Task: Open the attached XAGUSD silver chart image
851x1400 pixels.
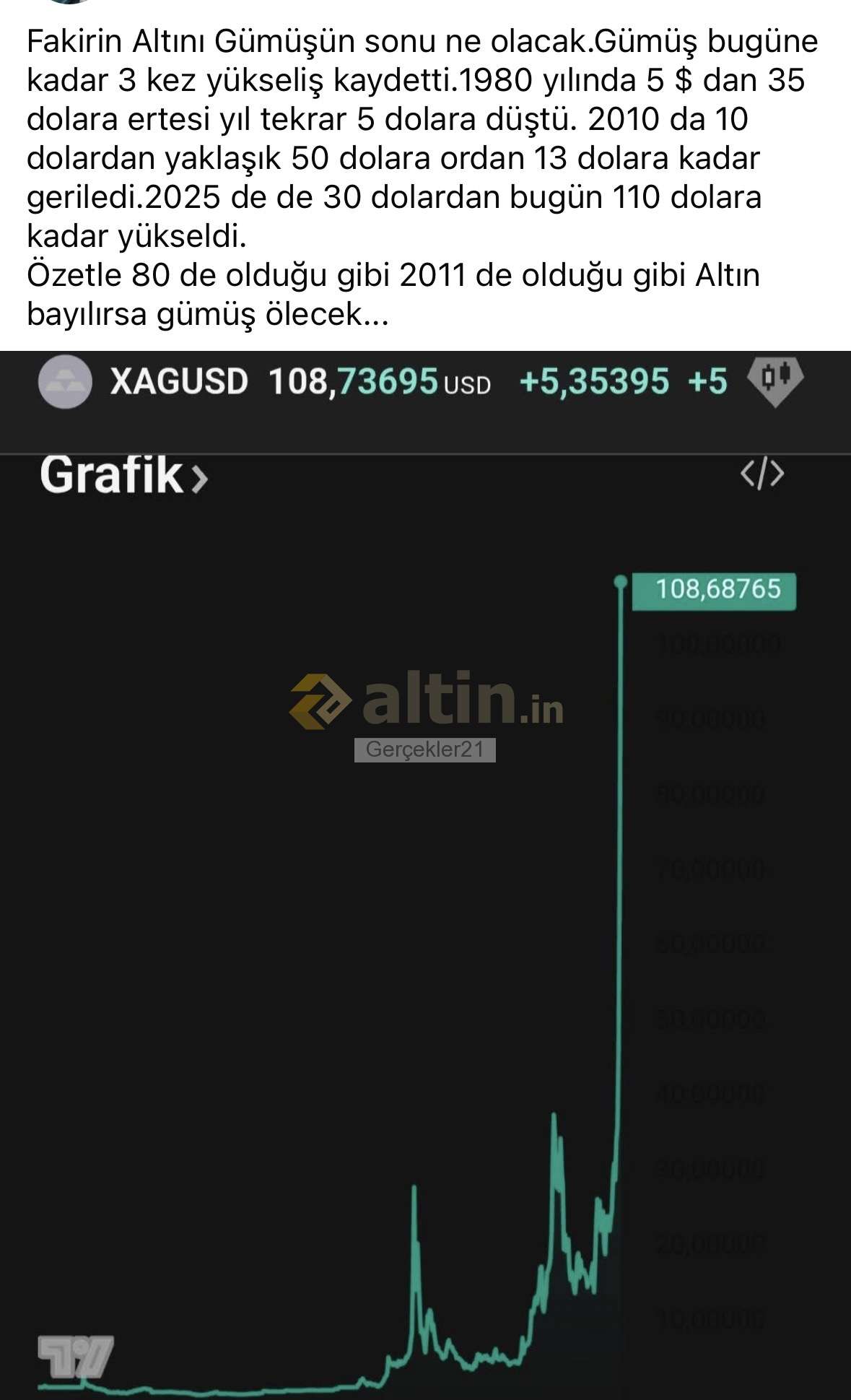Action: pyautogui.click(x=425, y=874)
